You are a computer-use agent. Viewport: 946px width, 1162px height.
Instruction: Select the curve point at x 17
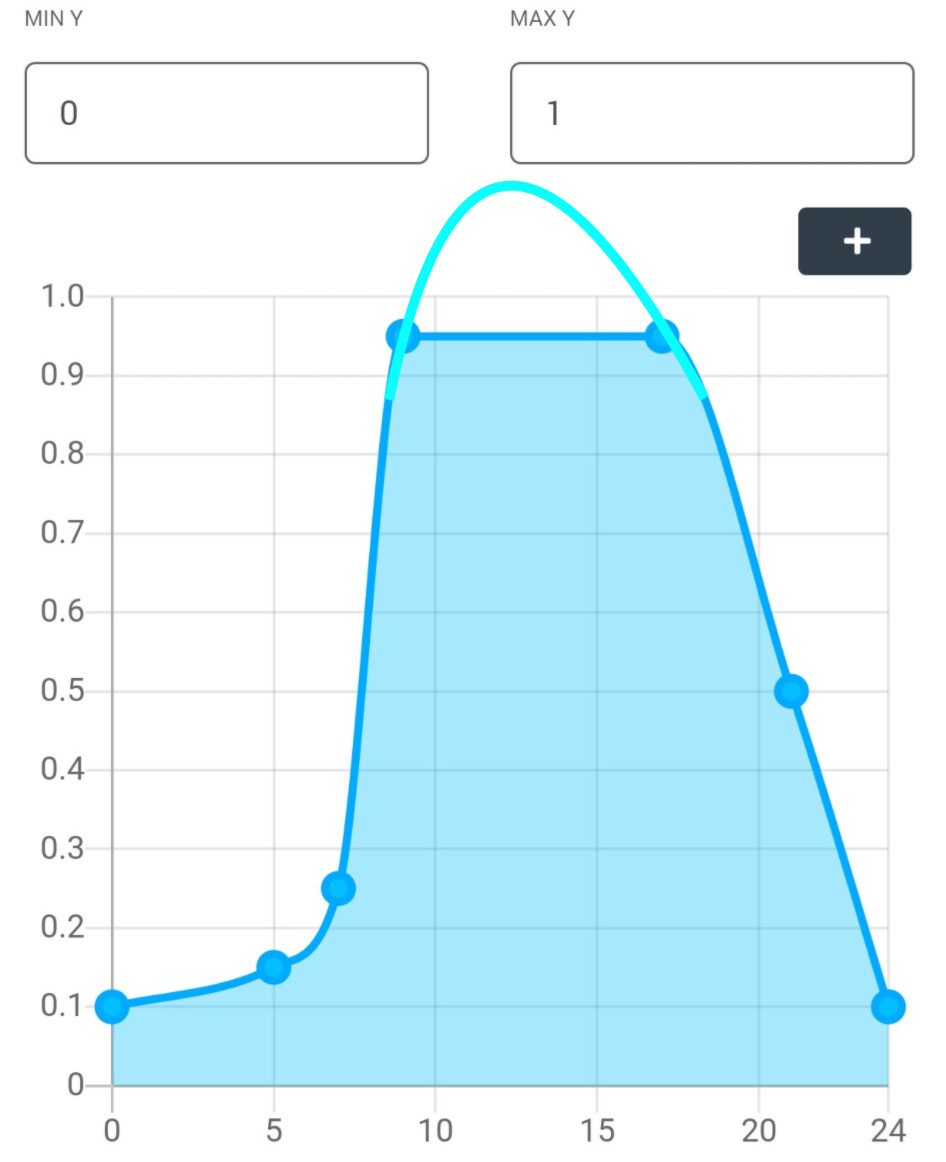point(661,337)
